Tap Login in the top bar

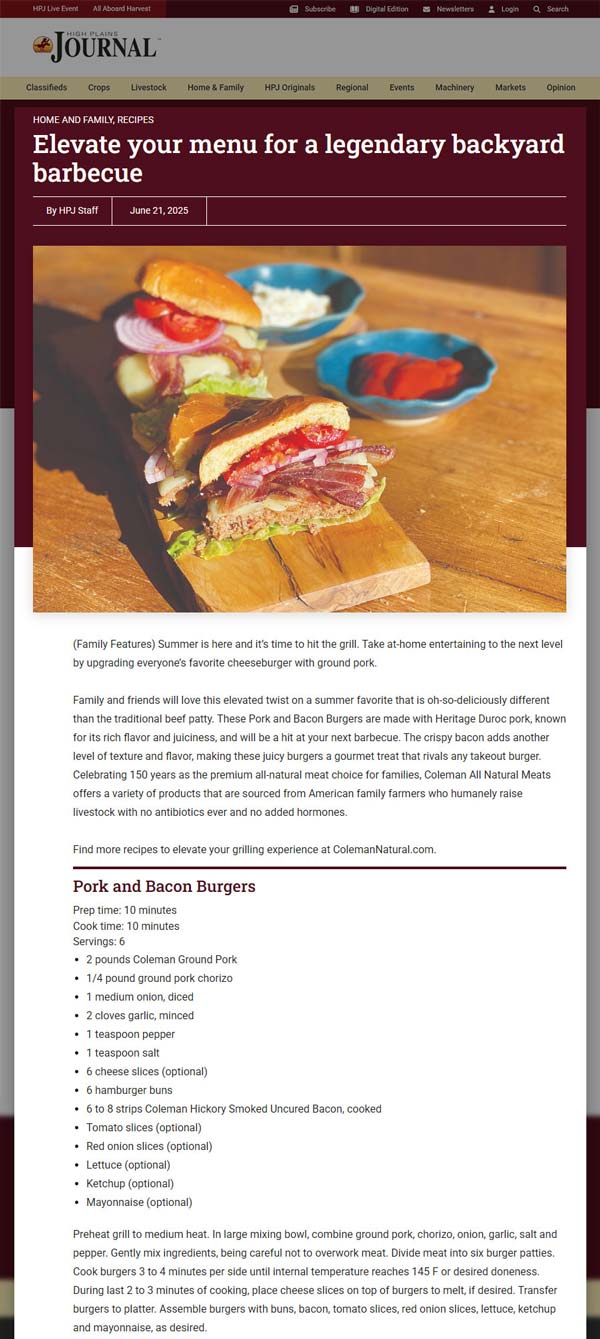click(503, 9)
